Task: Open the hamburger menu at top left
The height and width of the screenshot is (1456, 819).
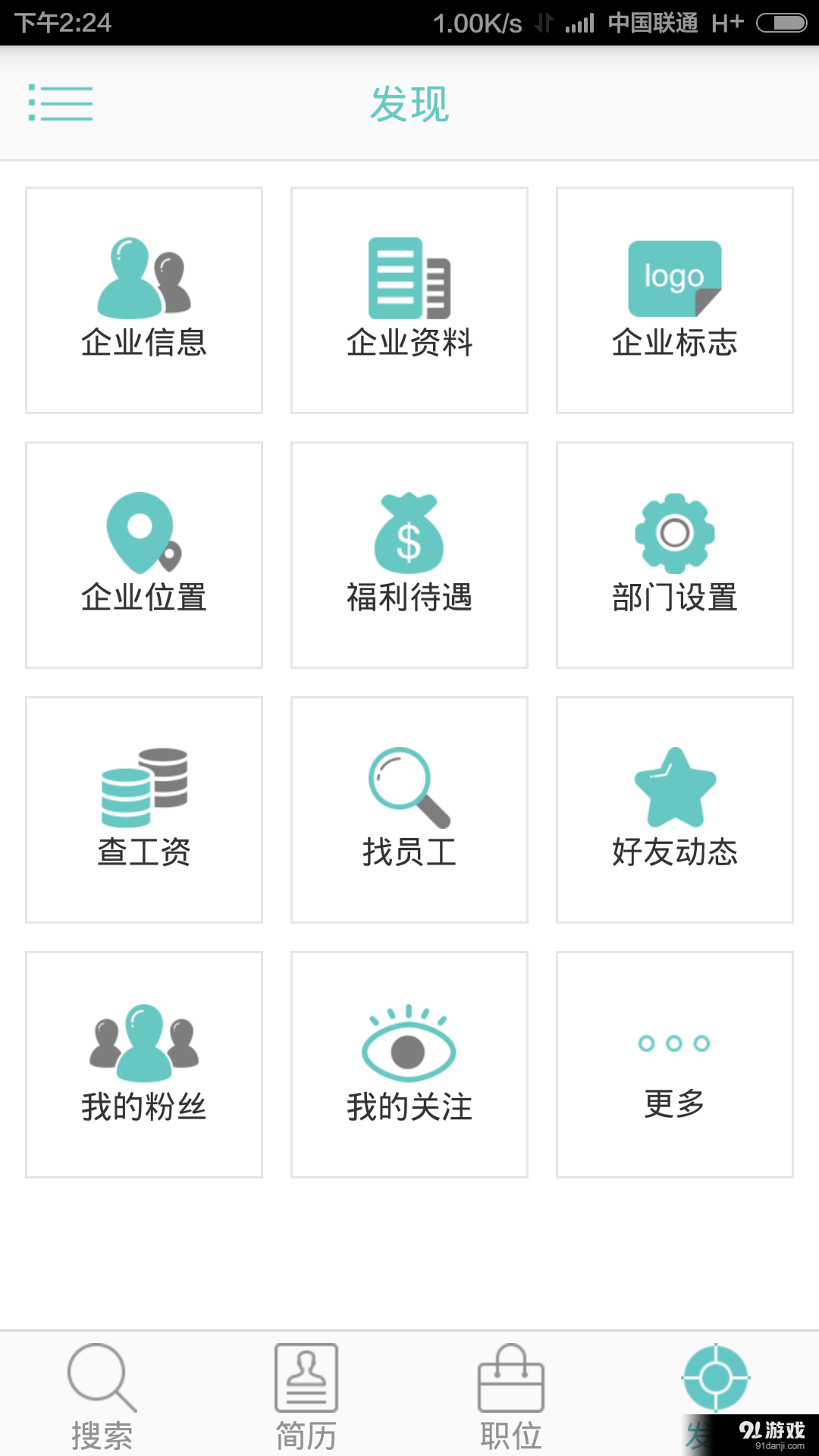Action: coord(61,104)
